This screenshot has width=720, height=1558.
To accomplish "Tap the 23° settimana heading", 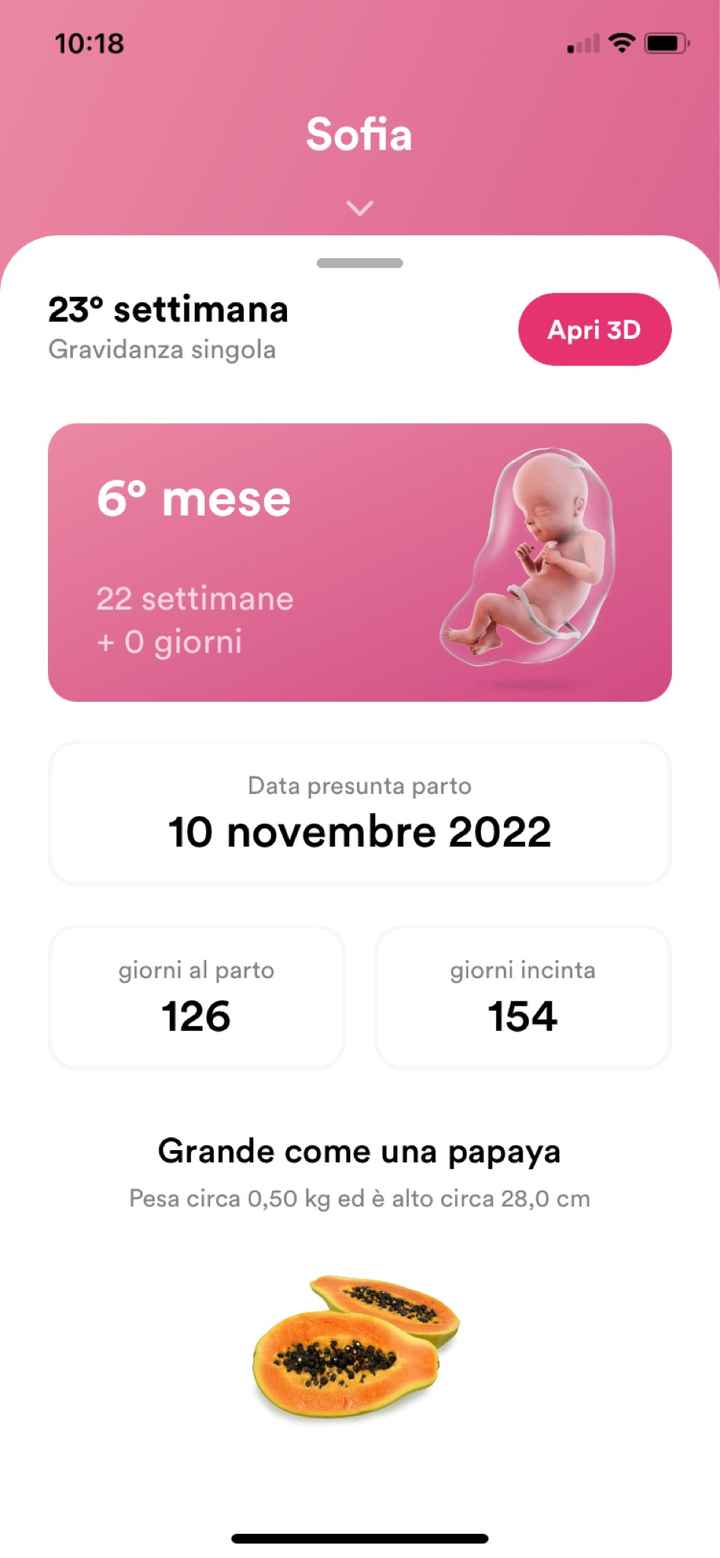I will point(167,310).
